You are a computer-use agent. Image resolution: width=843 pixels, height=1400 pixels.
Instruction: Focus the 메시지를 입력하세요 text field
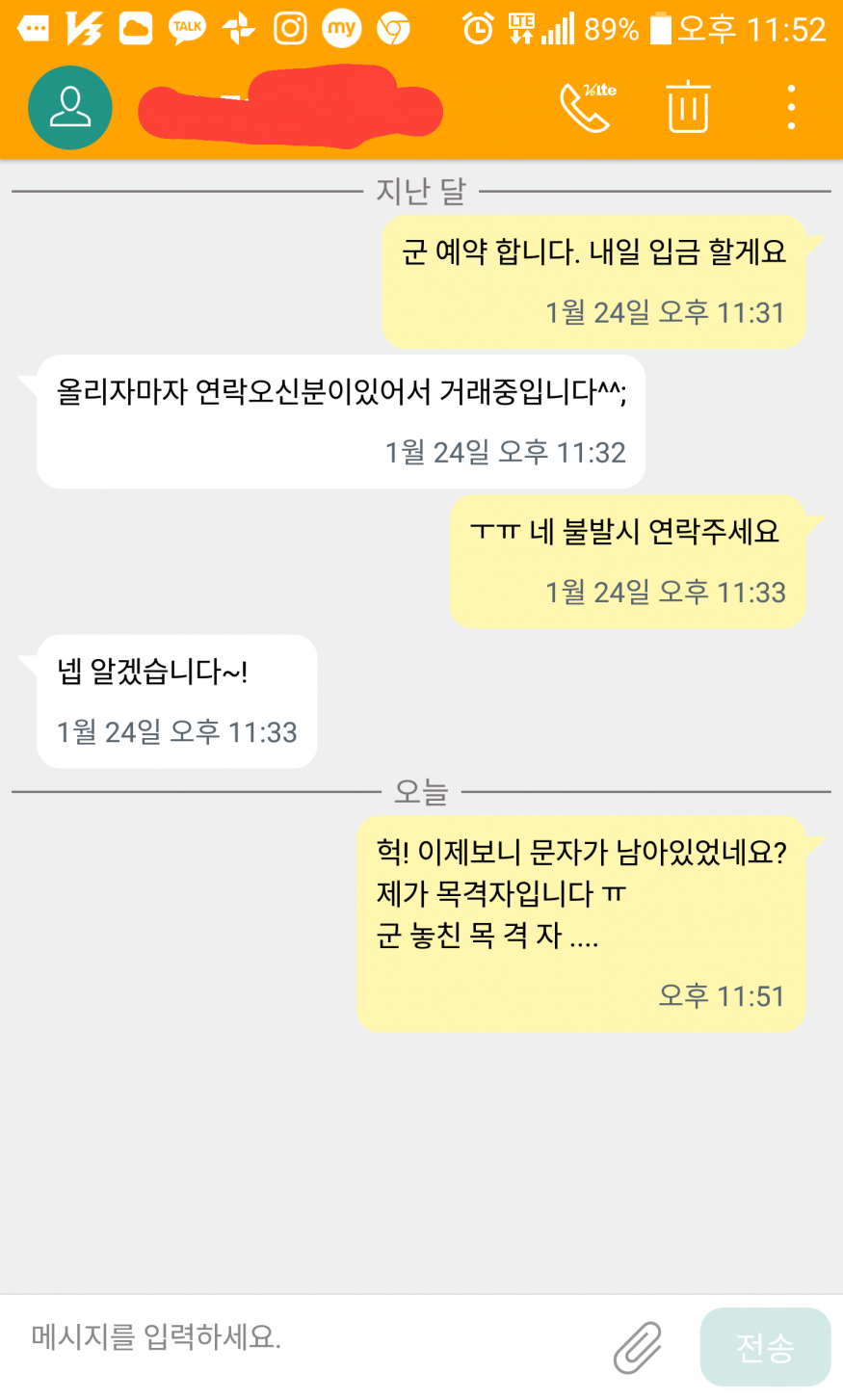(308, 1337)
